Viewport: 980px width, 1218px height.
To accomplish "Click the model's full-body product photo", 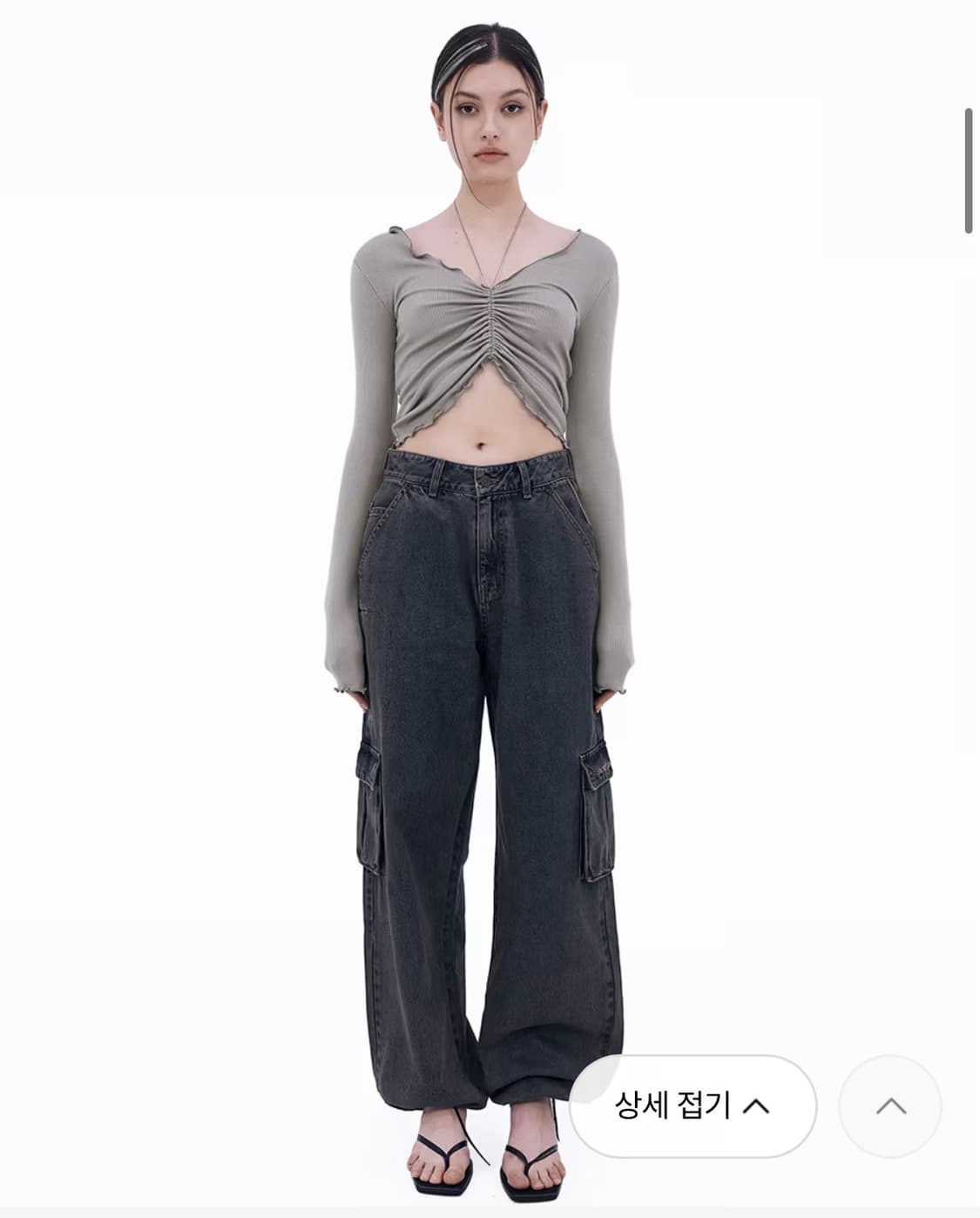I will click(x=488, y=610).
